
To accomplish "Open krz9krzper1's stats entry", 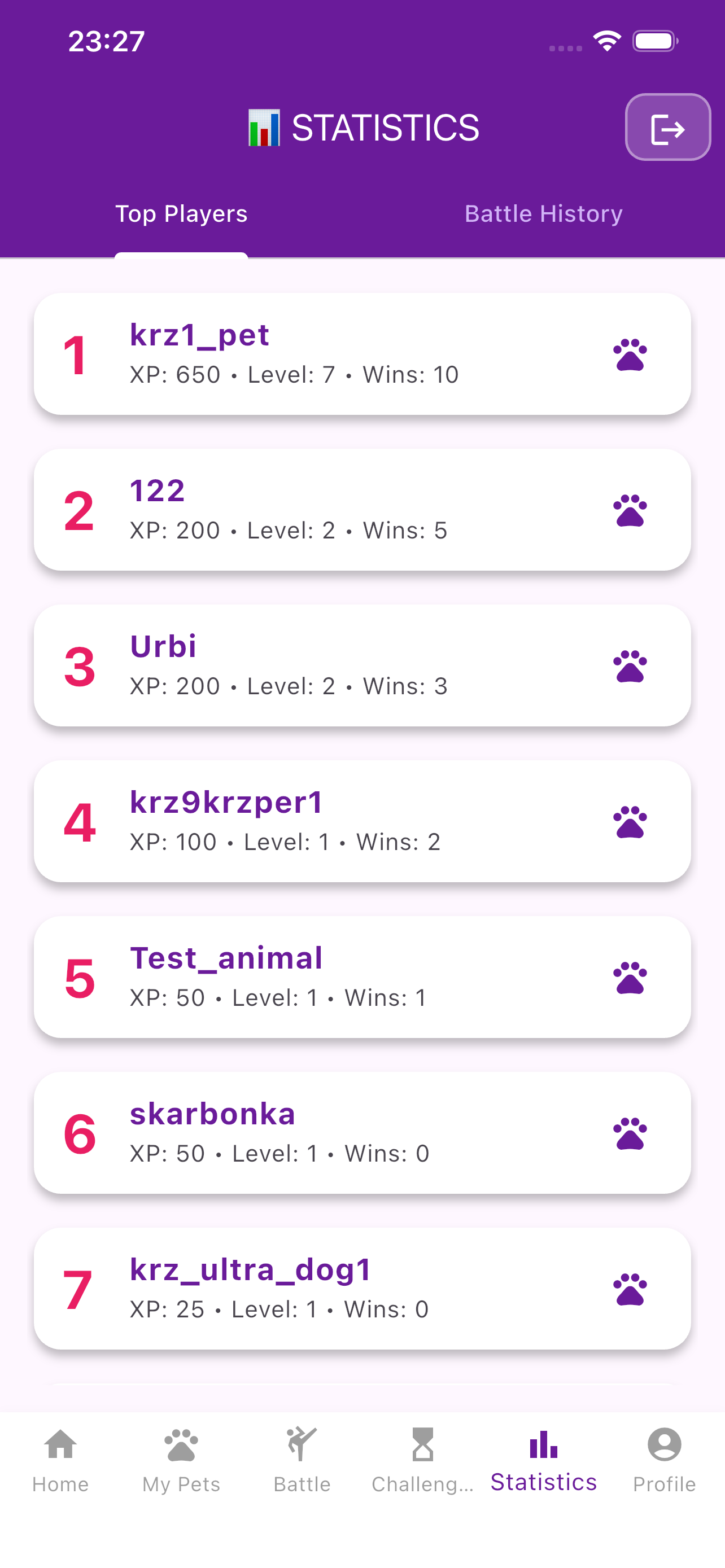I will [362, 822].
